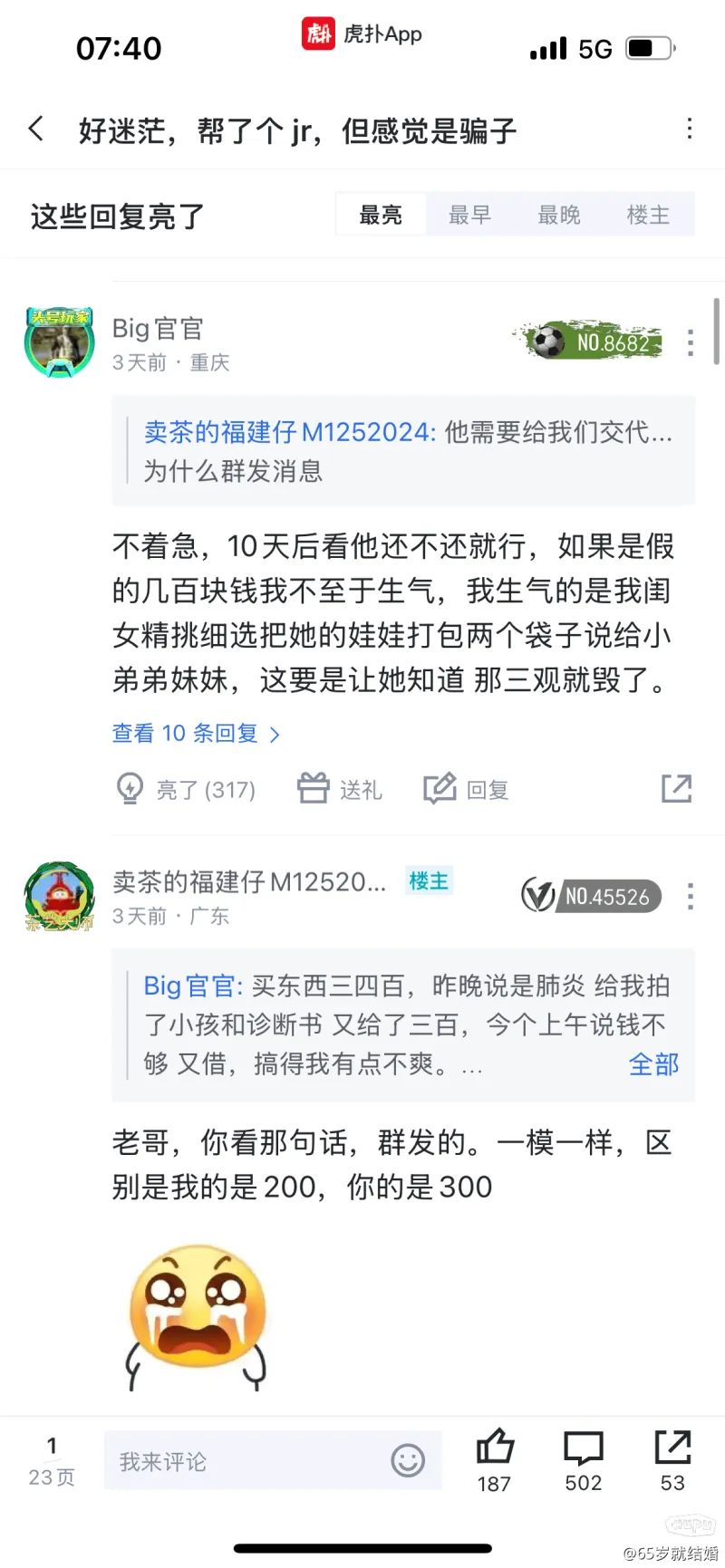Open Big官官's avatar profile
Viewport: 725px width, 1568px height.
click(x=59, y=343)
